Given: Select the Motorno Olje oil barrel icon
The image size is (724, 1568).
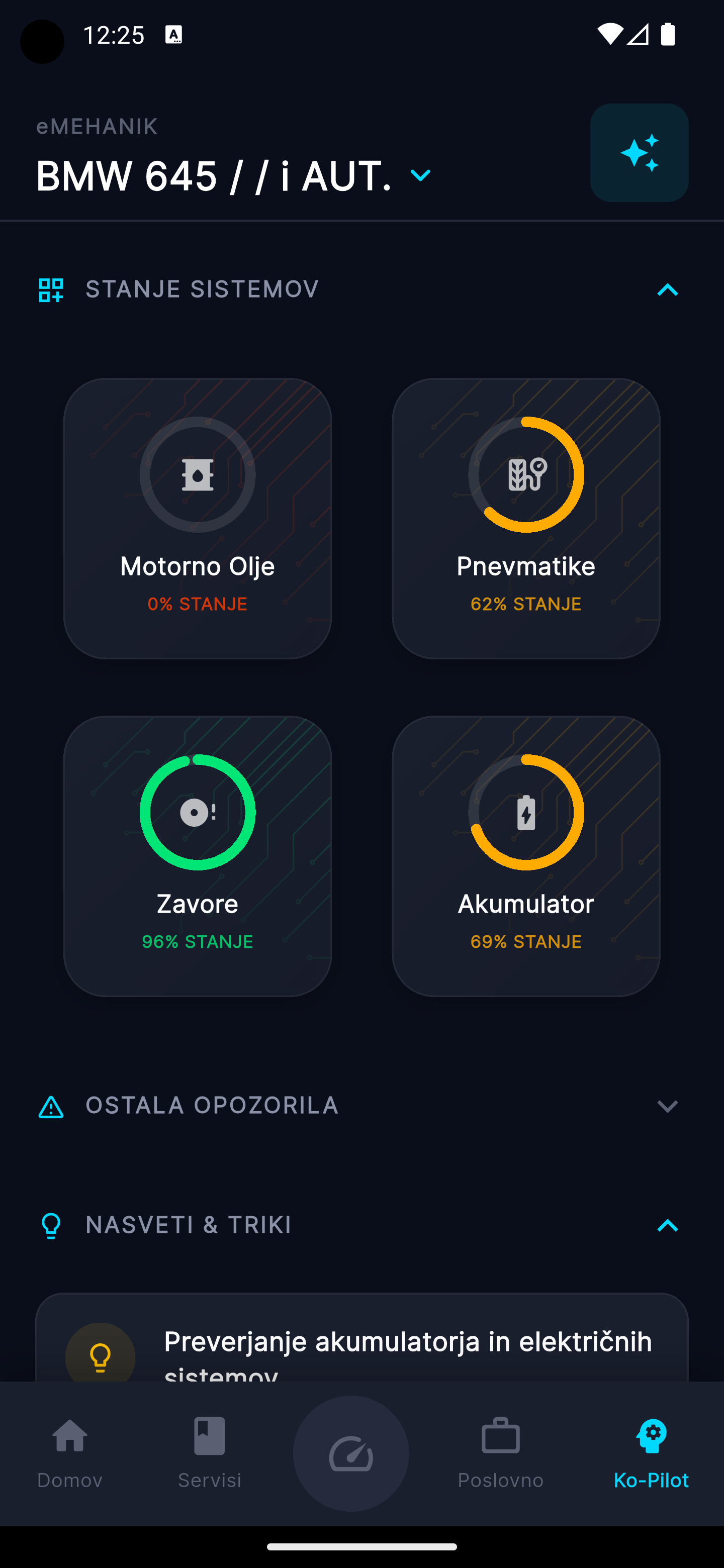Looking at the screenshot, I should (197, 475).
